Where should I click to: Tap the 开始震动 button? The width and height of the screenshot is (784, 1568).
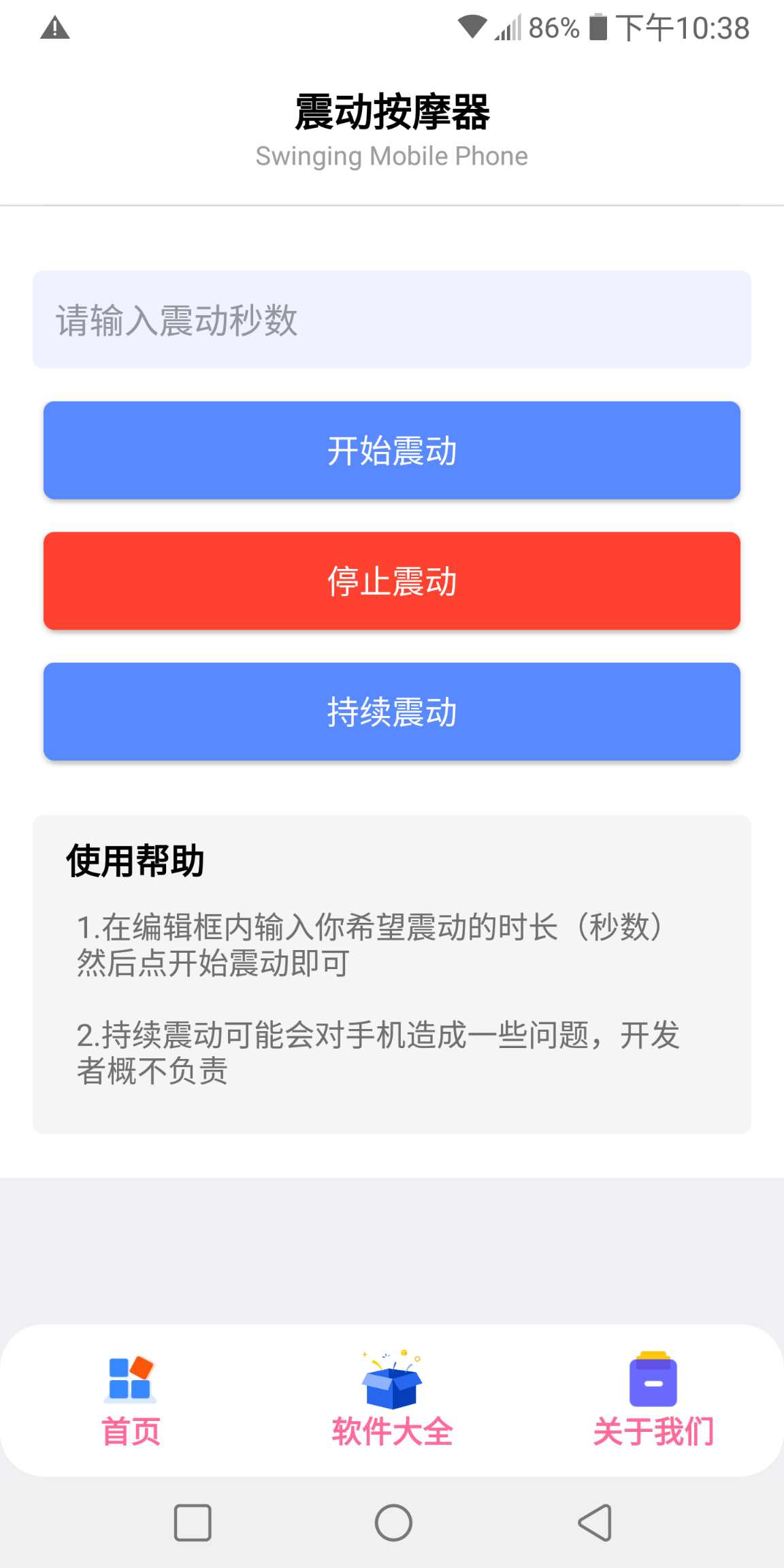(x=391, y=451)
